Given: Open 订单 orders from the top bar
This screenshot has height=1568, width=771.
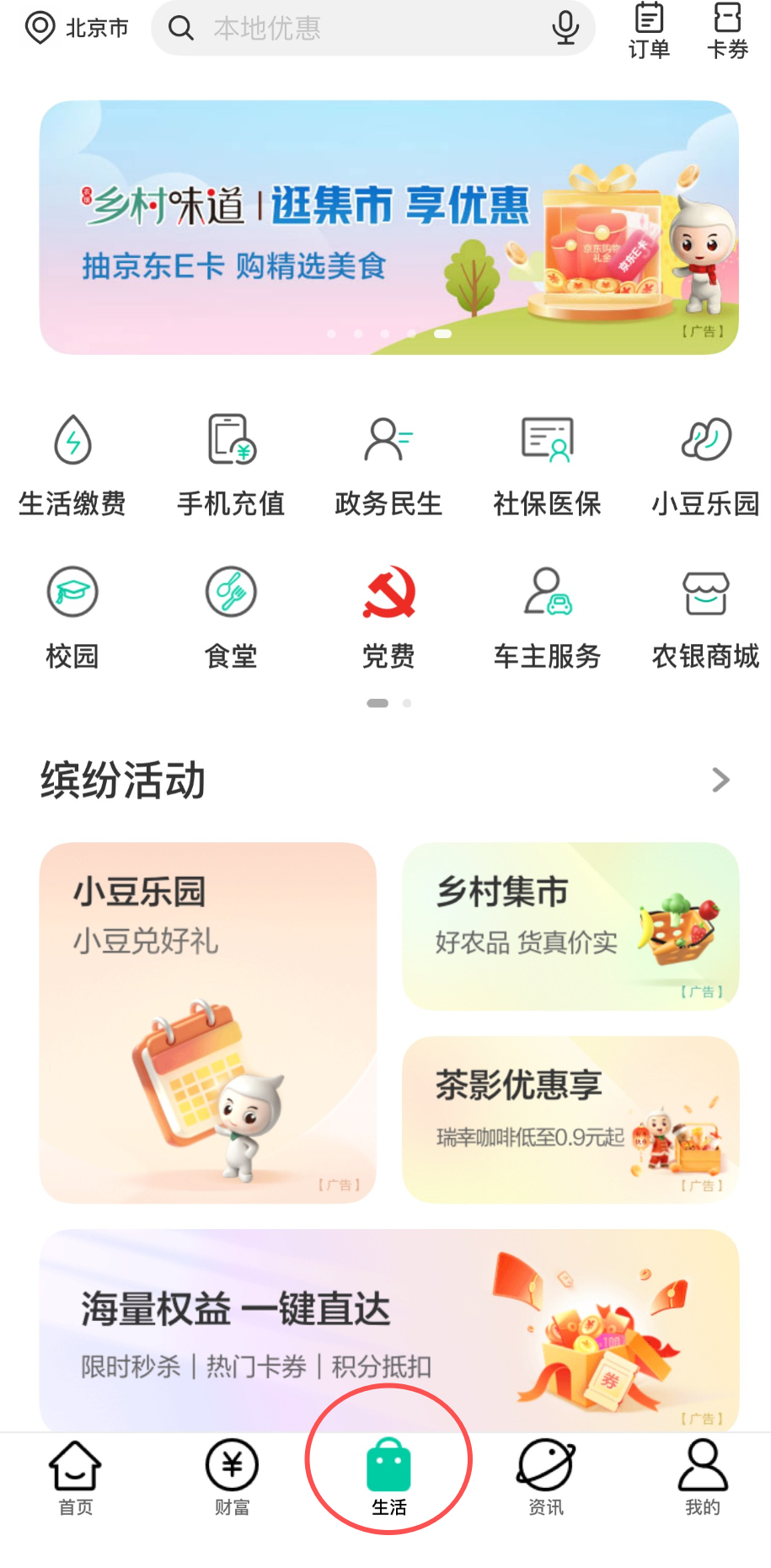Looking at the screenshot, I should pos(647,30).
